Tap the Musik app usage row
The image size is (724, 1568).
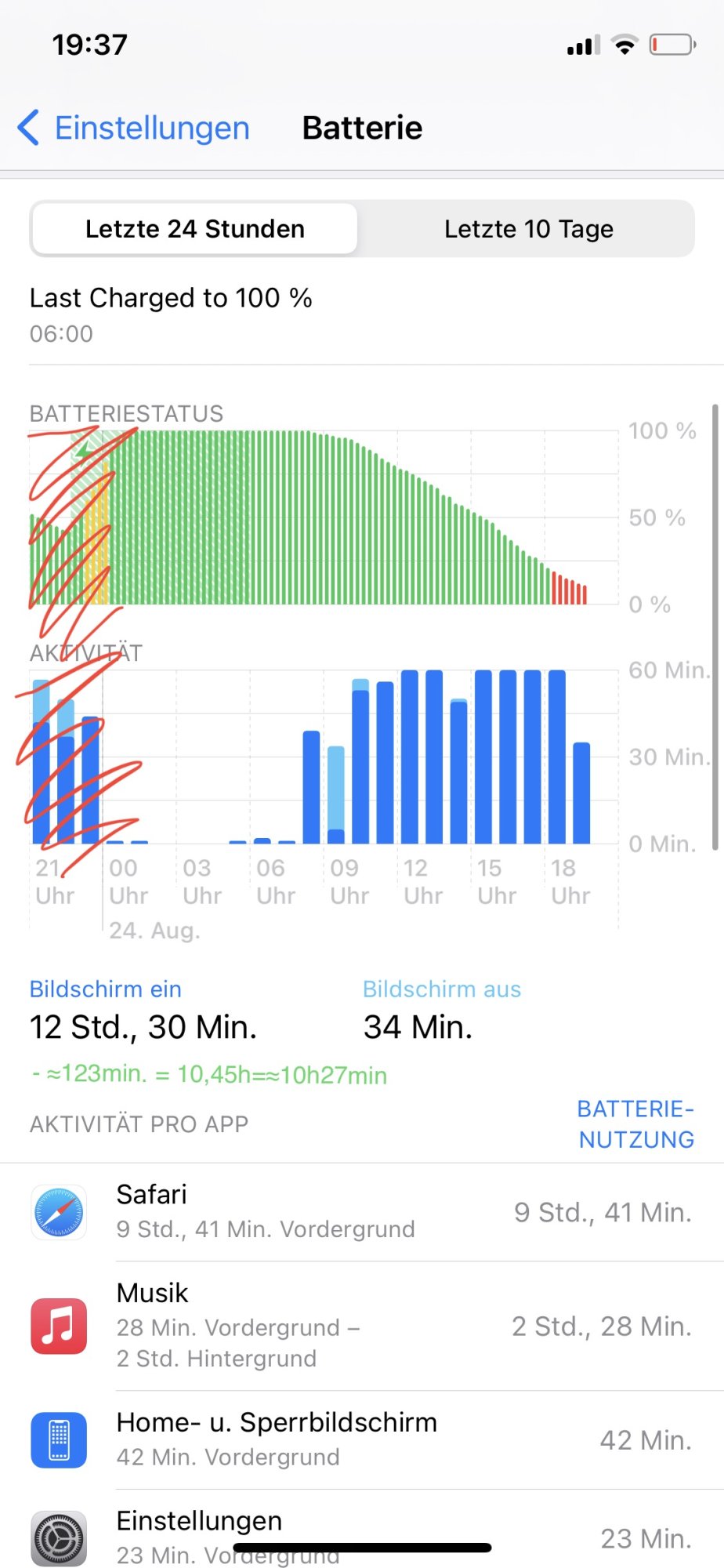(x=362, y=1326)
